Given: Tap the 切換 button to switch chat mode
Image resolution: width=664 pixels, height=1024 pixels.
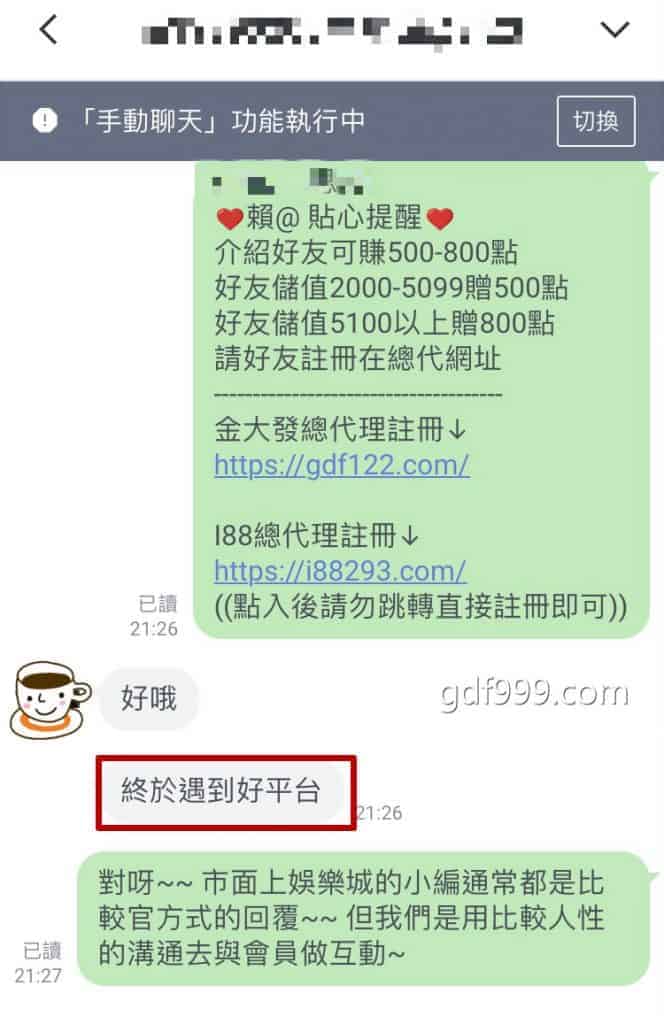Looking at the screenshot, I should [x=595, y=121].
